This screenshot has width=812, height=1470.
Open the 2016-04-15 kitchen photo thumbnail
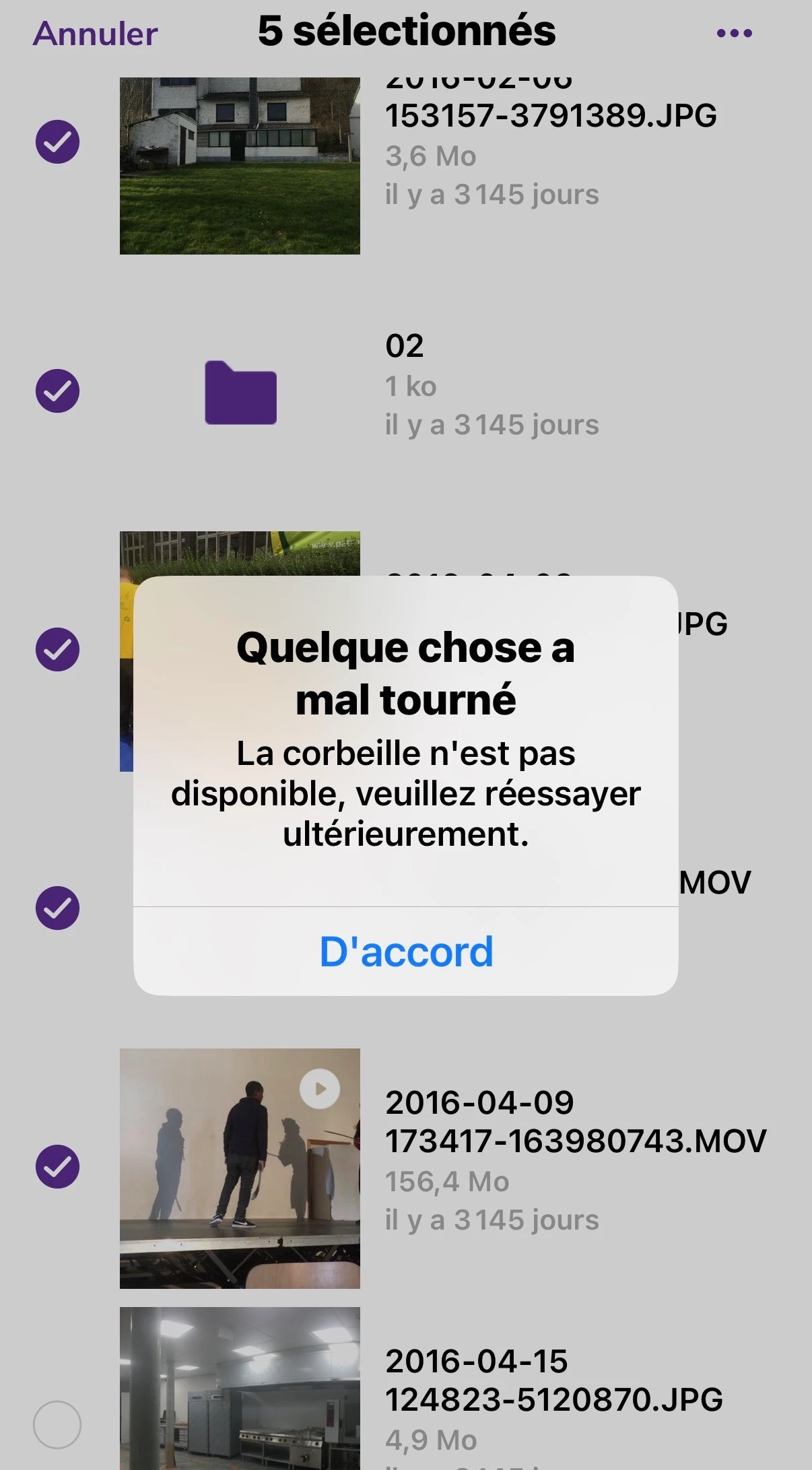click(240, 1389)
